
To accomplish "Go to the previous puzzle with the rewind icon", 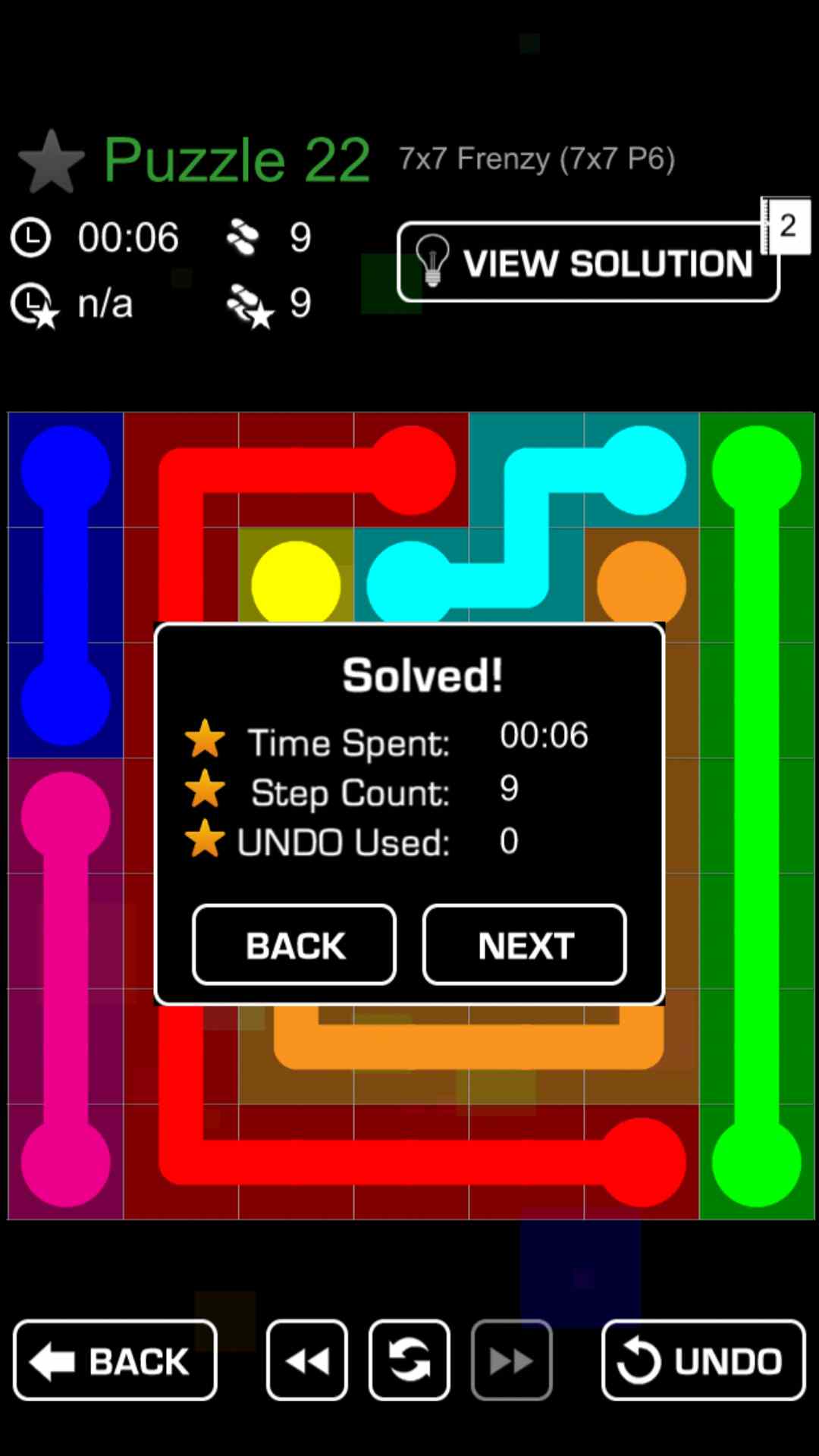I will [x=307, y=1360].
